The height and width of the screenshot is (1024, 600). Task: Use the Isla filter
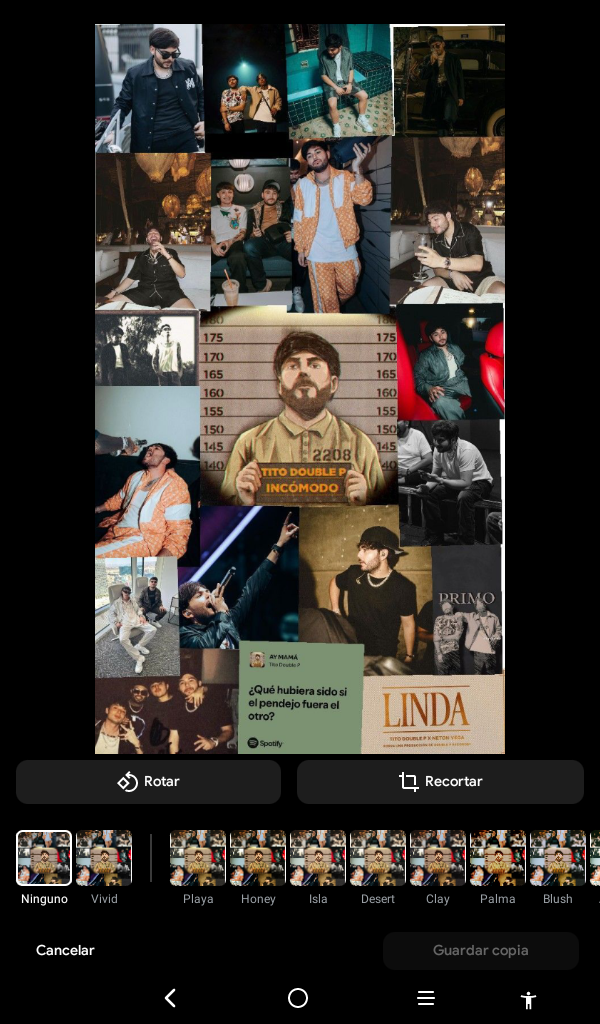point(318,859)
